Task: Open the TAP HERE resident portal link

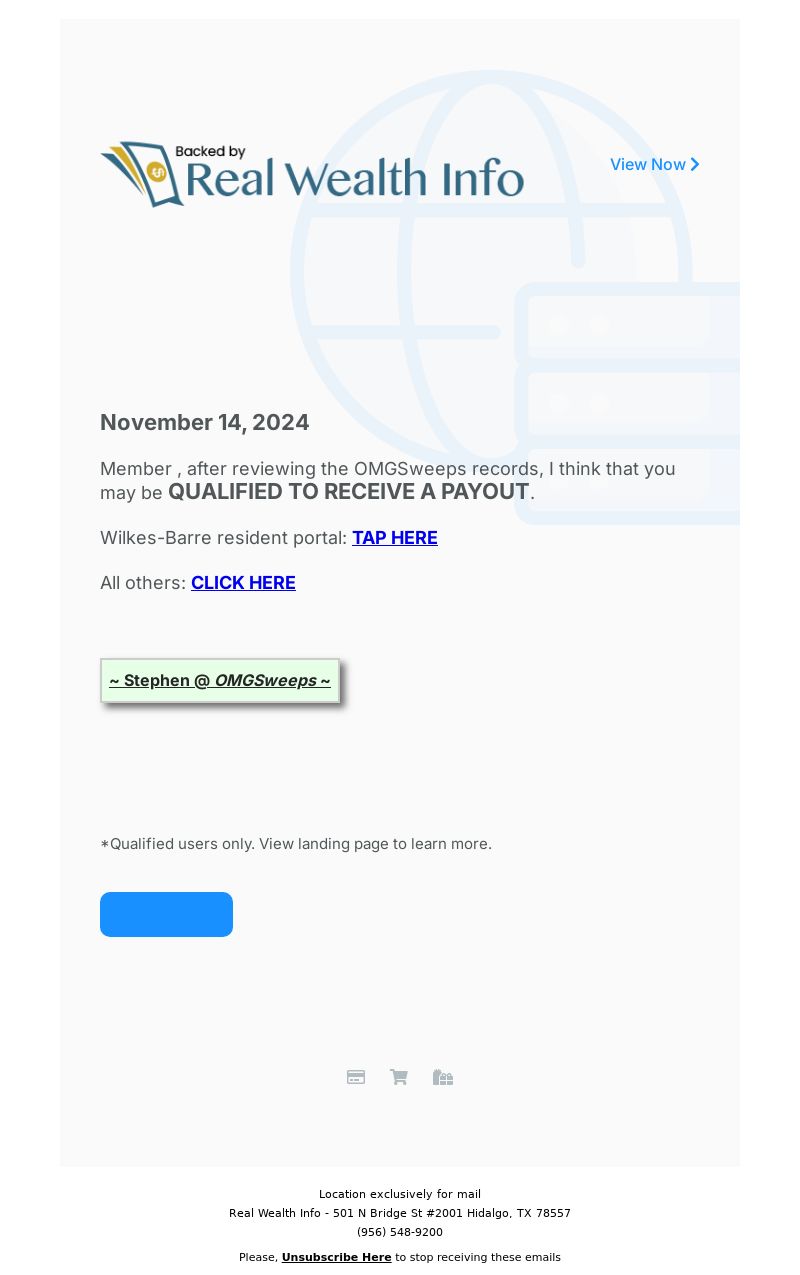Action: (x=395, y=538)
